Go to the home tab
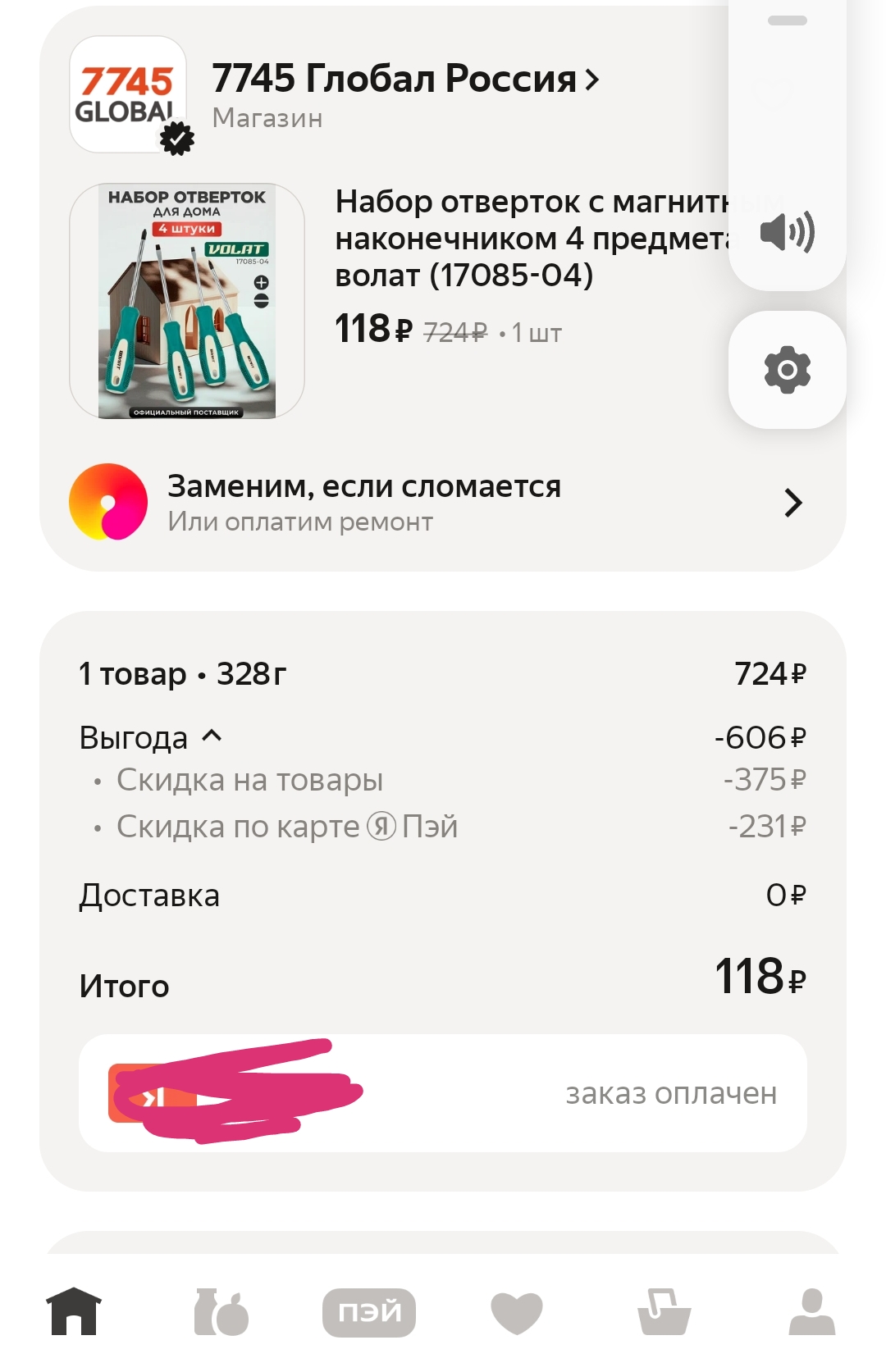Image resolution: width=886 pixels, height=1372 pixels. click(x=74, y=1310)
